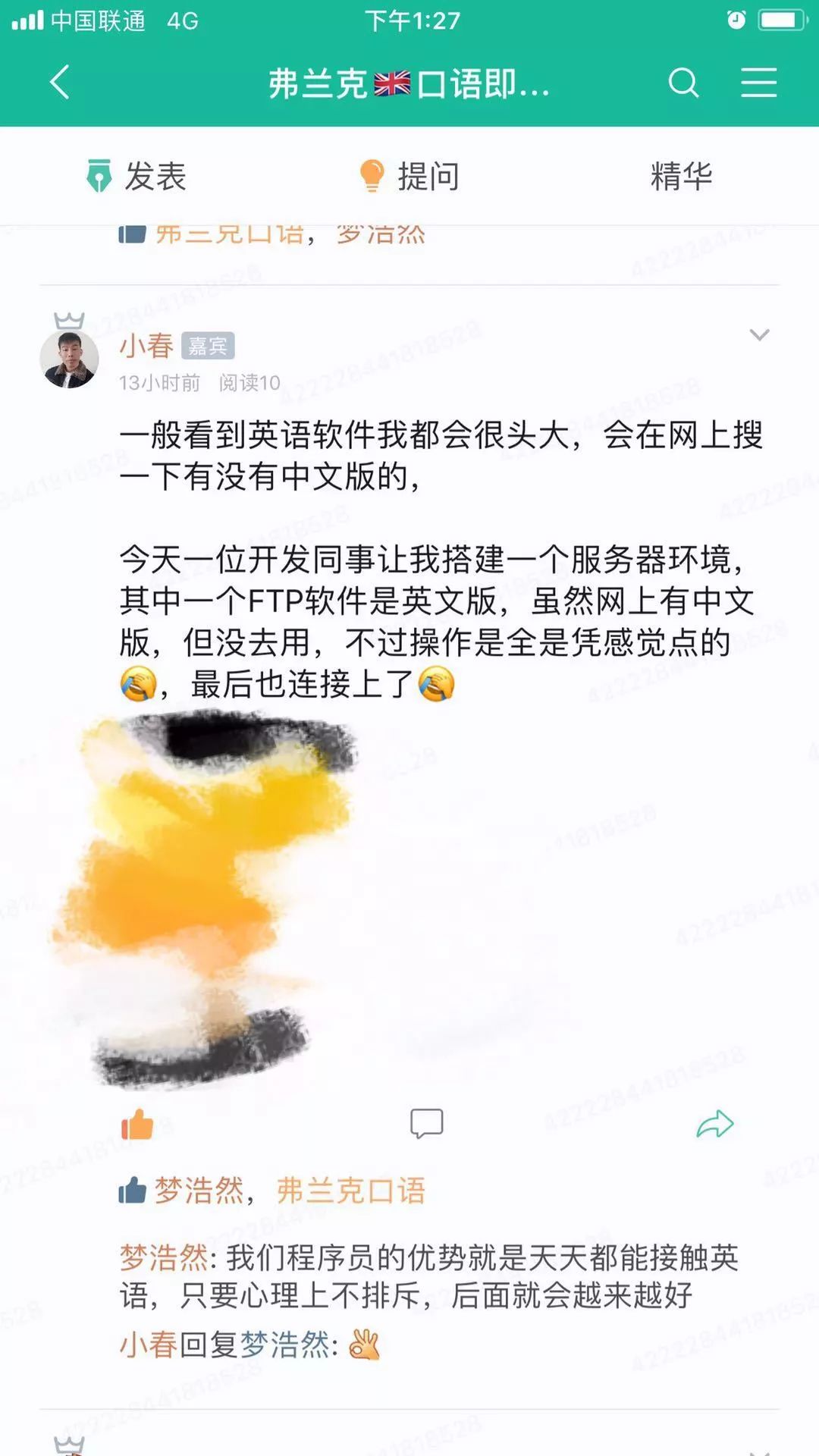Open search in the top bar

coord(682,82)
